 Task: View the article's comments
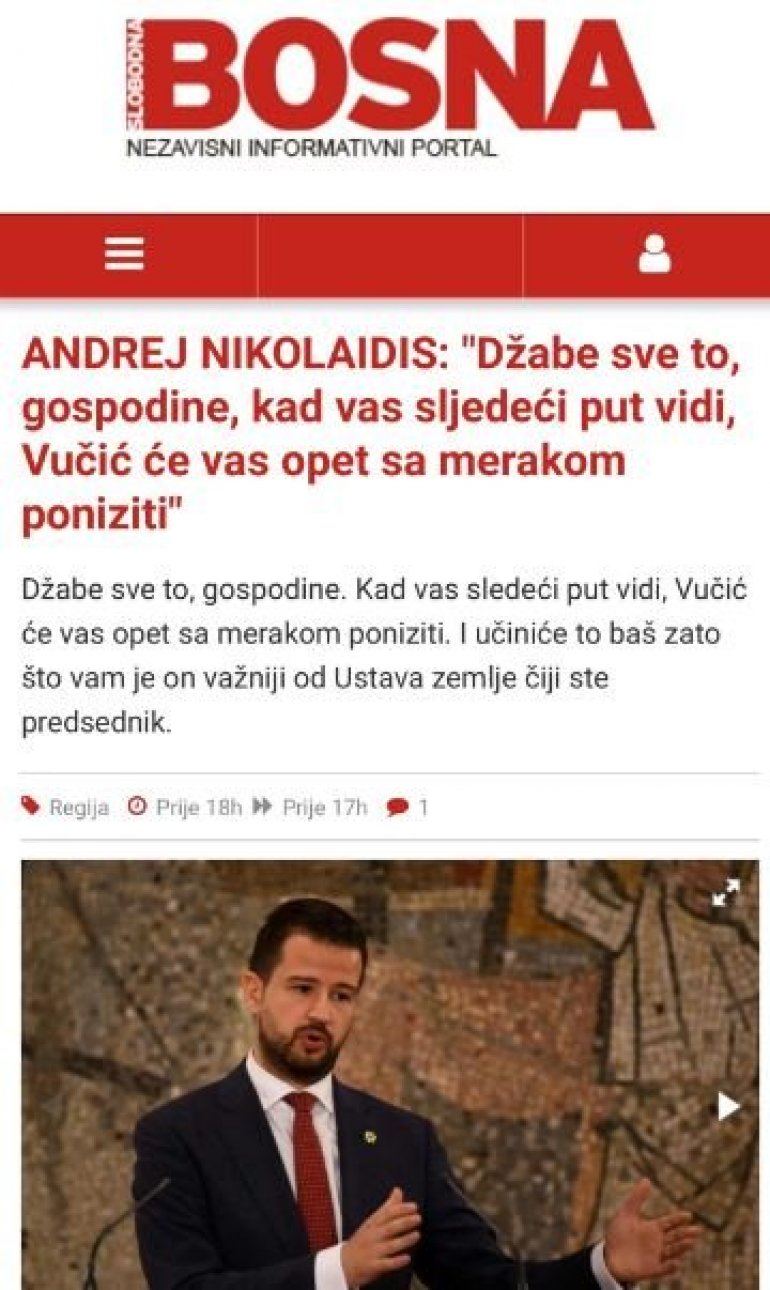pos(407,807)
